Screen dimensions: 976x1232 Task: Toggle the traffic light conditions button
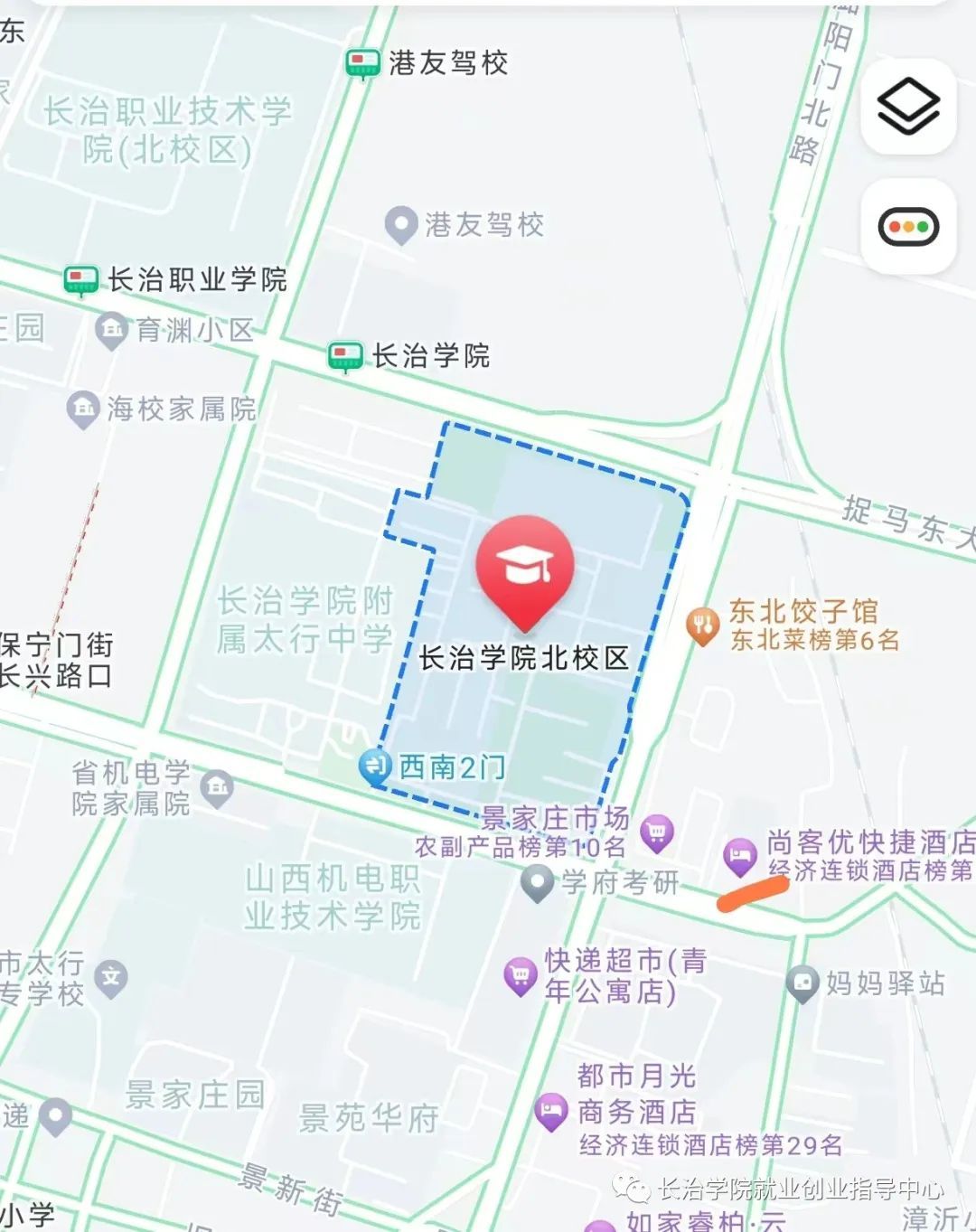908,227
